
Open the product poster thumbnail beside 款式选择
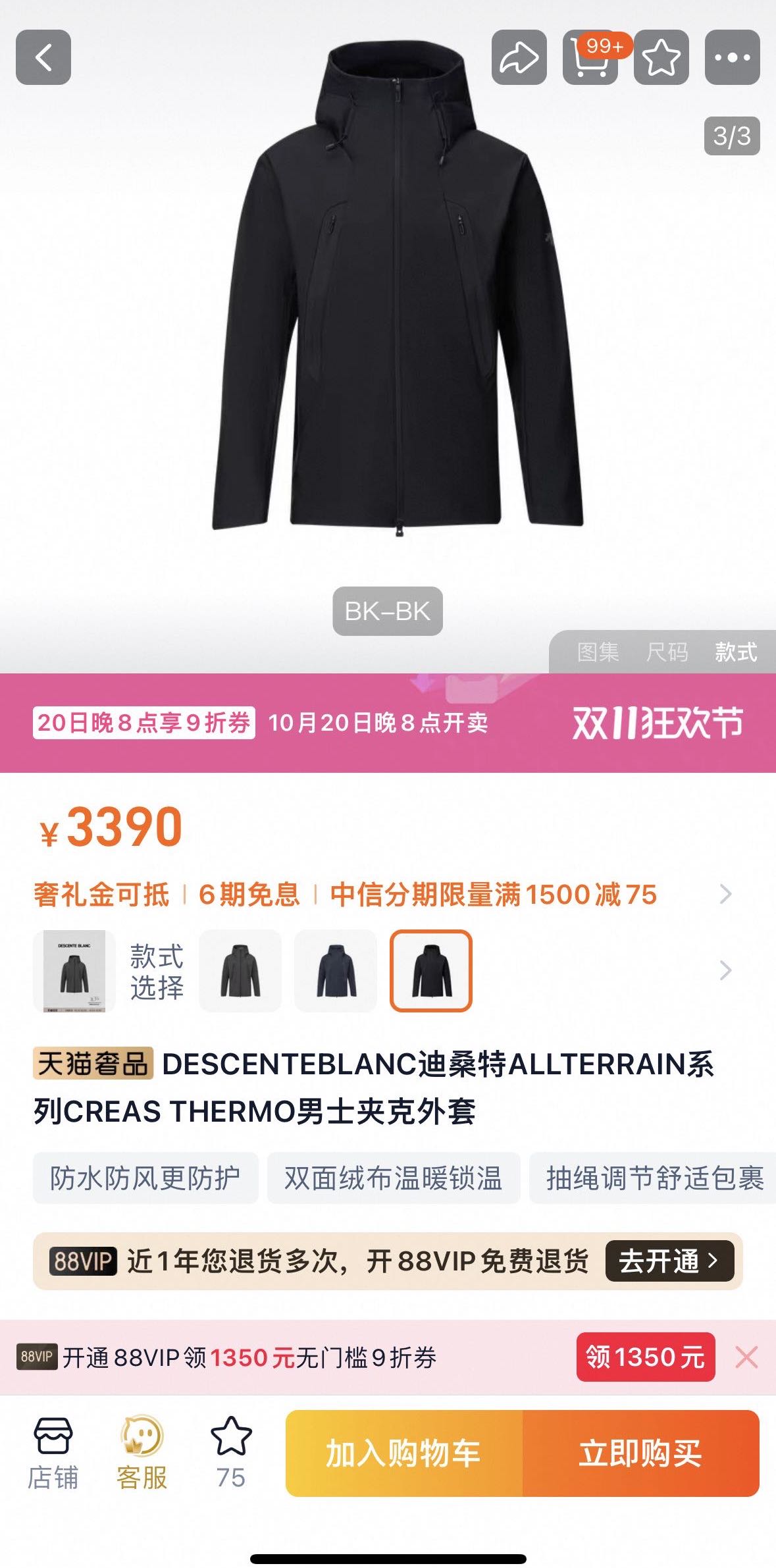click(74, 970)
